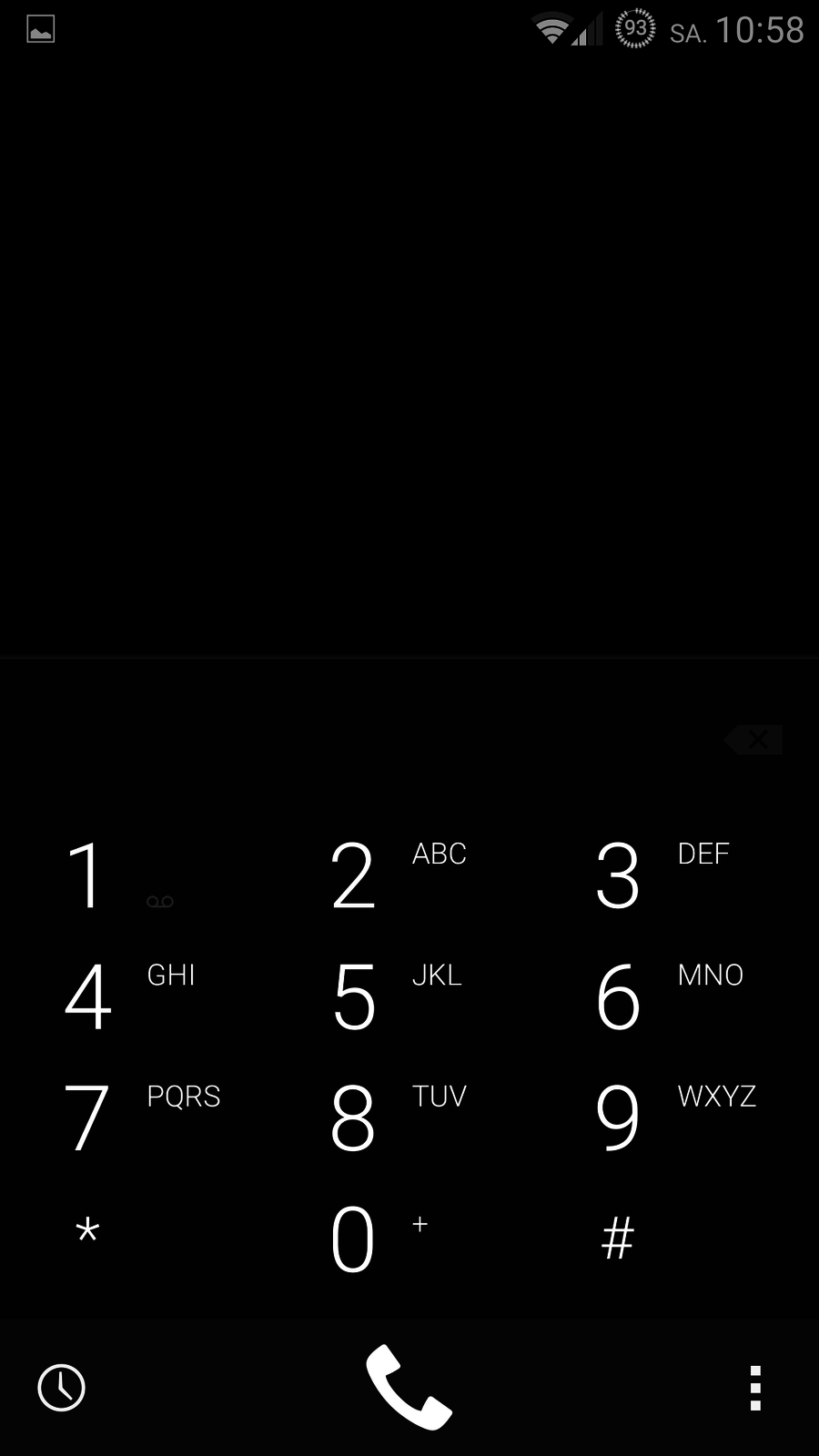The width and height of the screenshot is (819, 1456).
Task: Place the call with the phone button
Action: pos(409,1387)
